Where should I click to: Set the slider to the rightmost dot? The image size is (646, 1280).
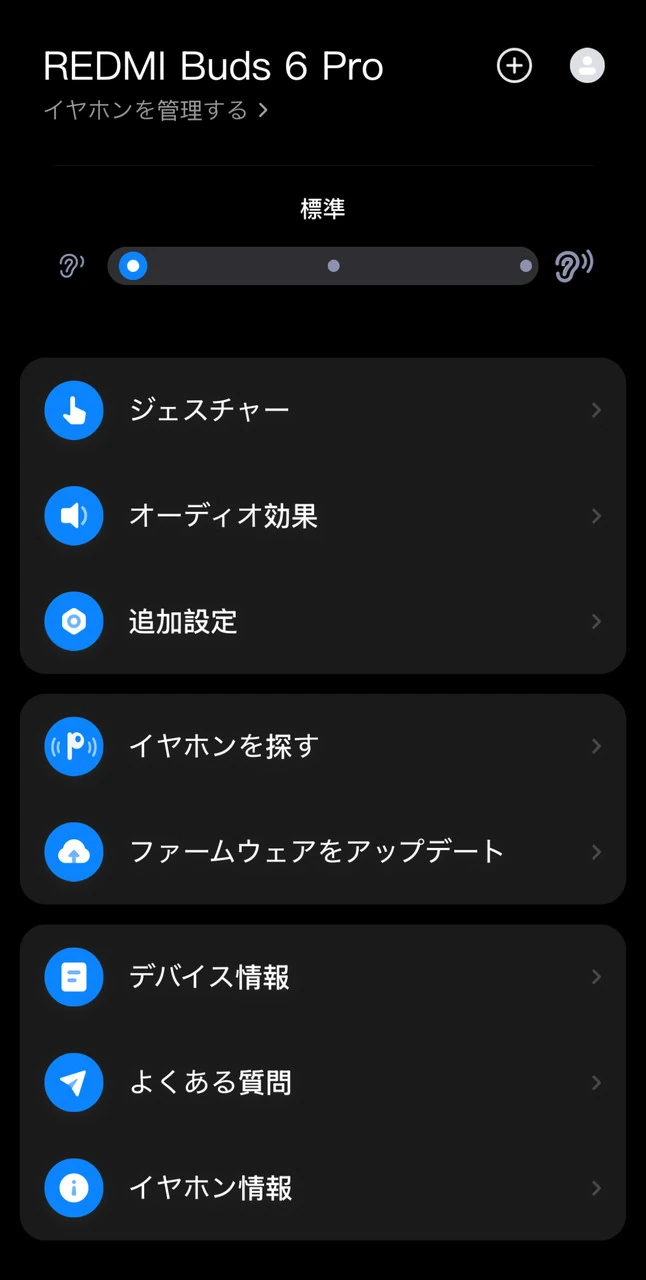click(x=526, y=266)
